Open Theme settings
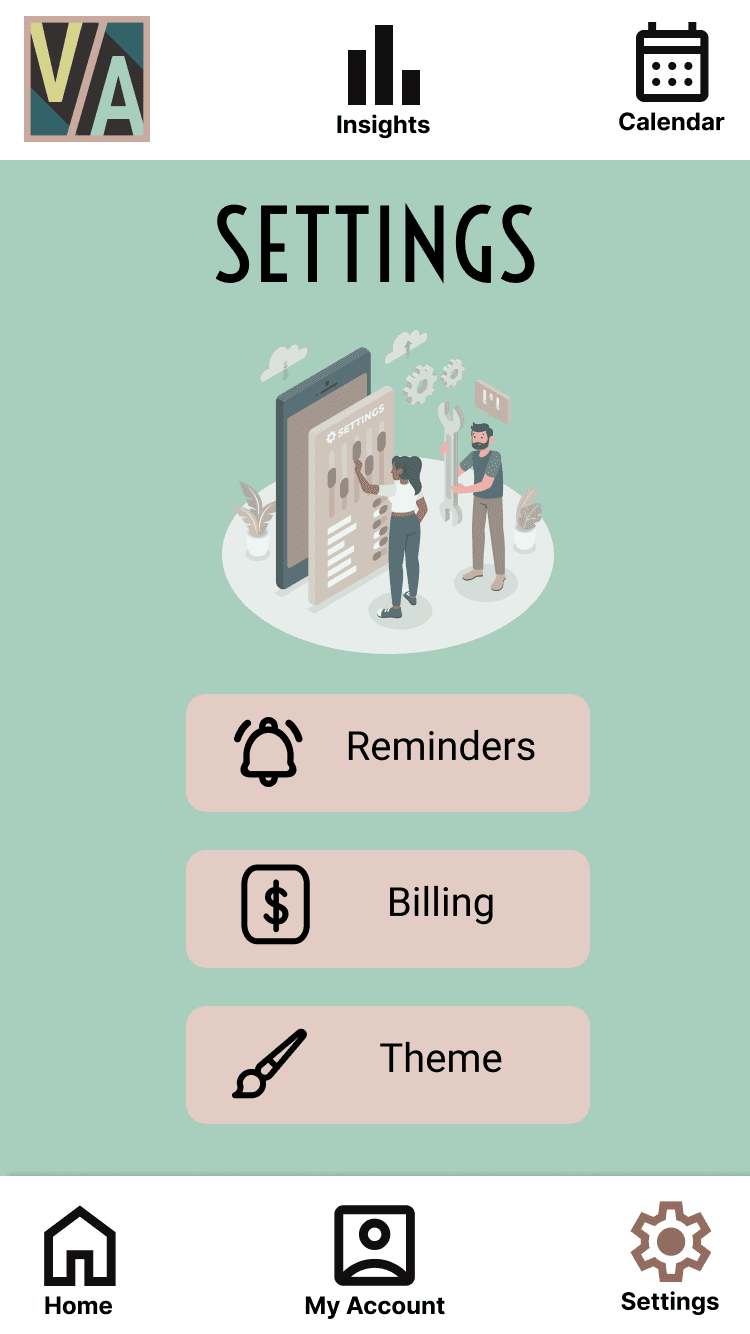The width and height of the screenshot is (750, 1334). point(388,1064)
